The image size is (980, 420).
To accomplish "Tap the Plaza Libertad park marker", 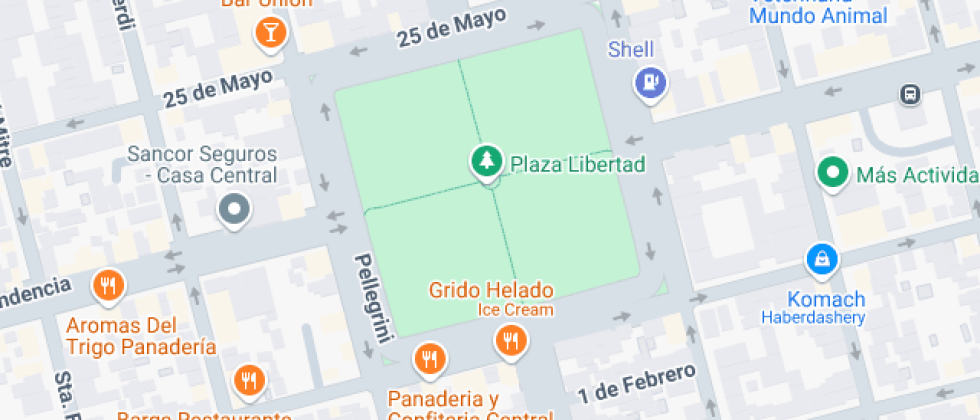I will pos(487,162).
